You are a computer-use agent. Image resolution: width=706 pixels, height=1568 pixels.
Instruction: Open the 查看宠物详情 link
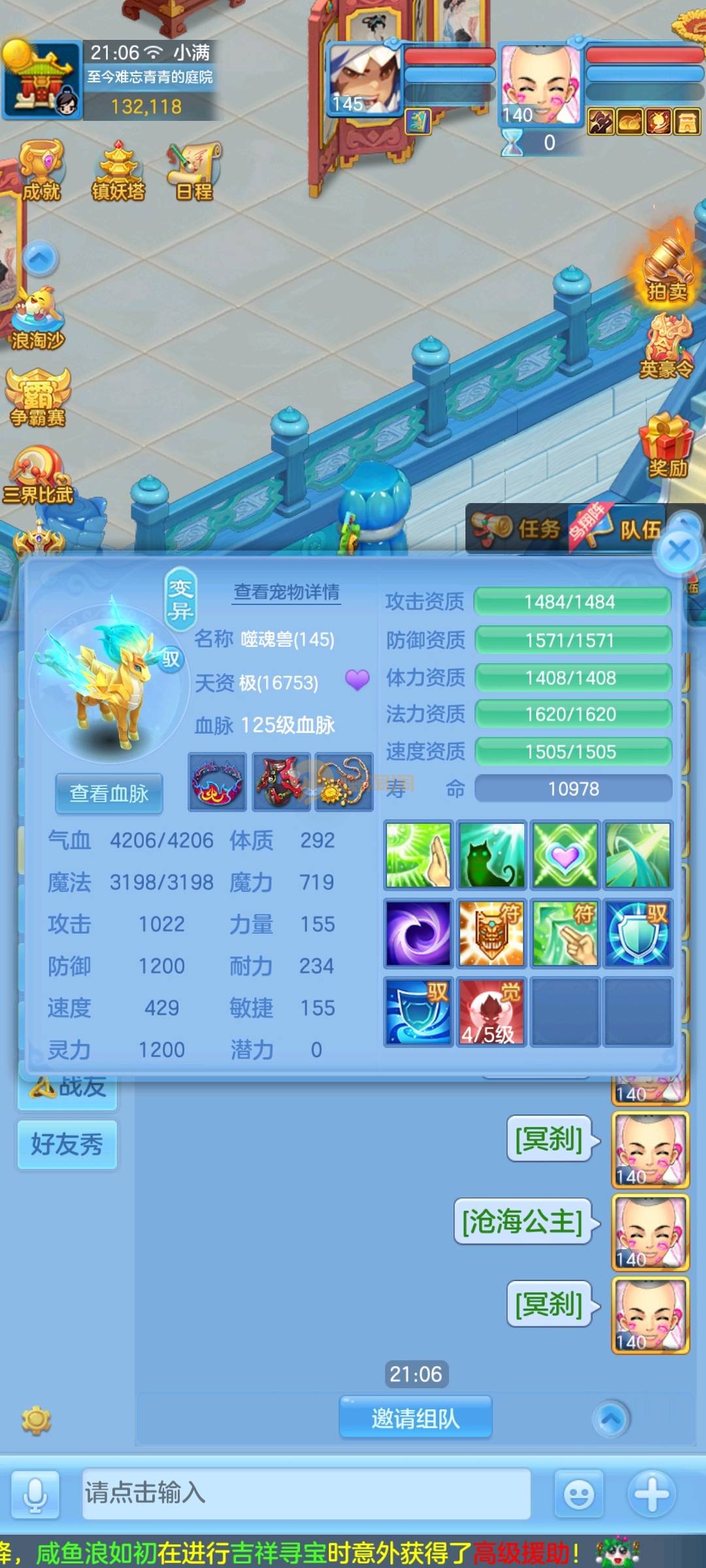pyautogui.click(x=286, y=592)
